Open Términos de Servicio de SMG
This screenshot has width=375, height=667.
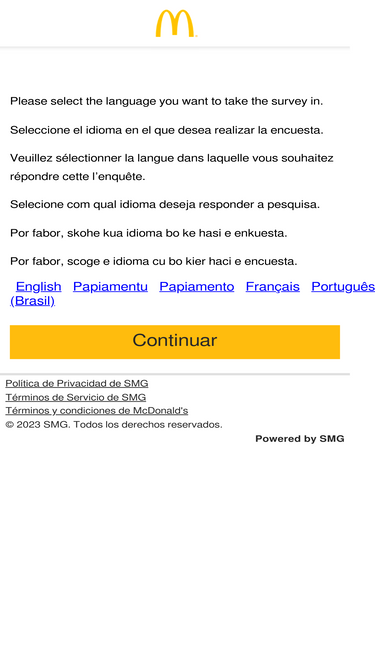click(75, 397)
